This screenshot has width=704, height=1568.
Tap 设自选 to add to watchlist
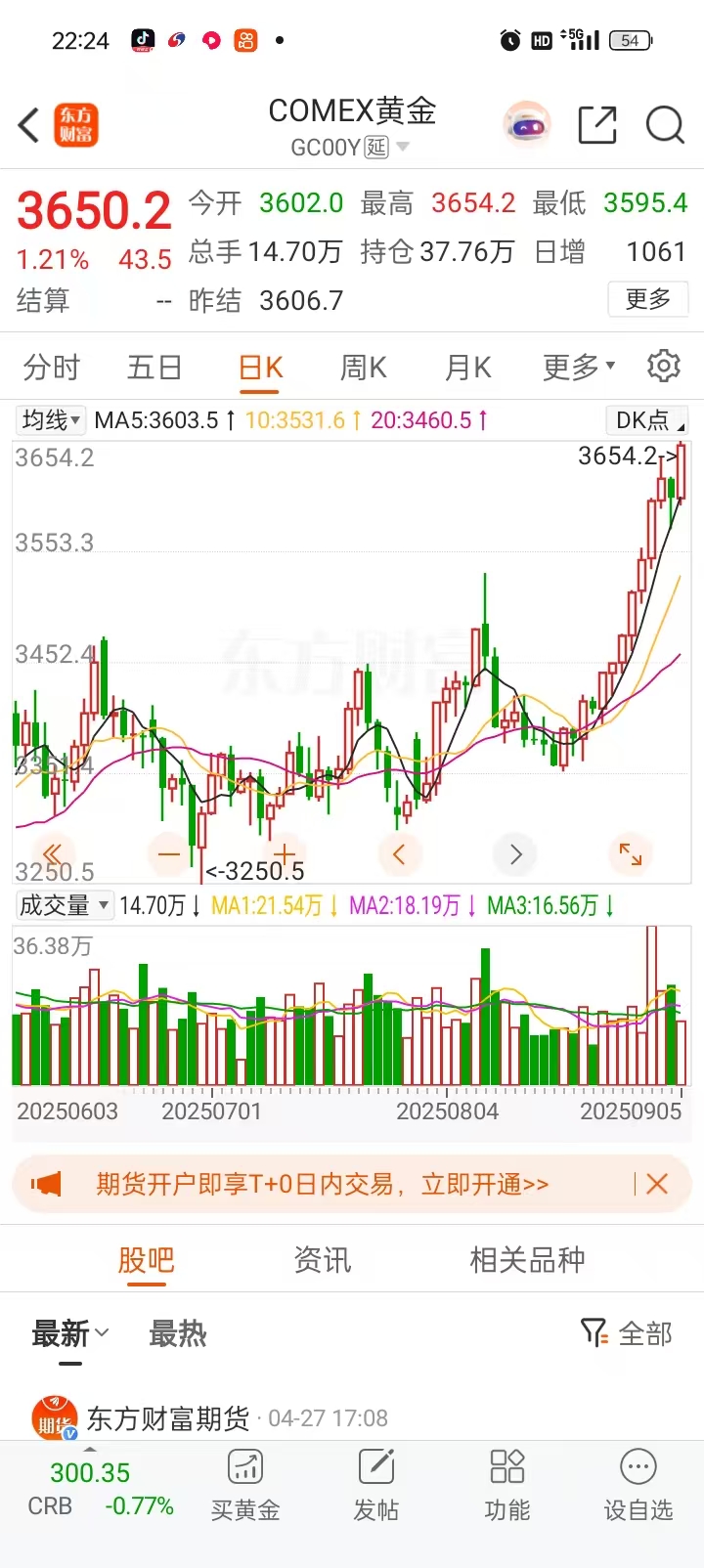tap(638, 1486)
